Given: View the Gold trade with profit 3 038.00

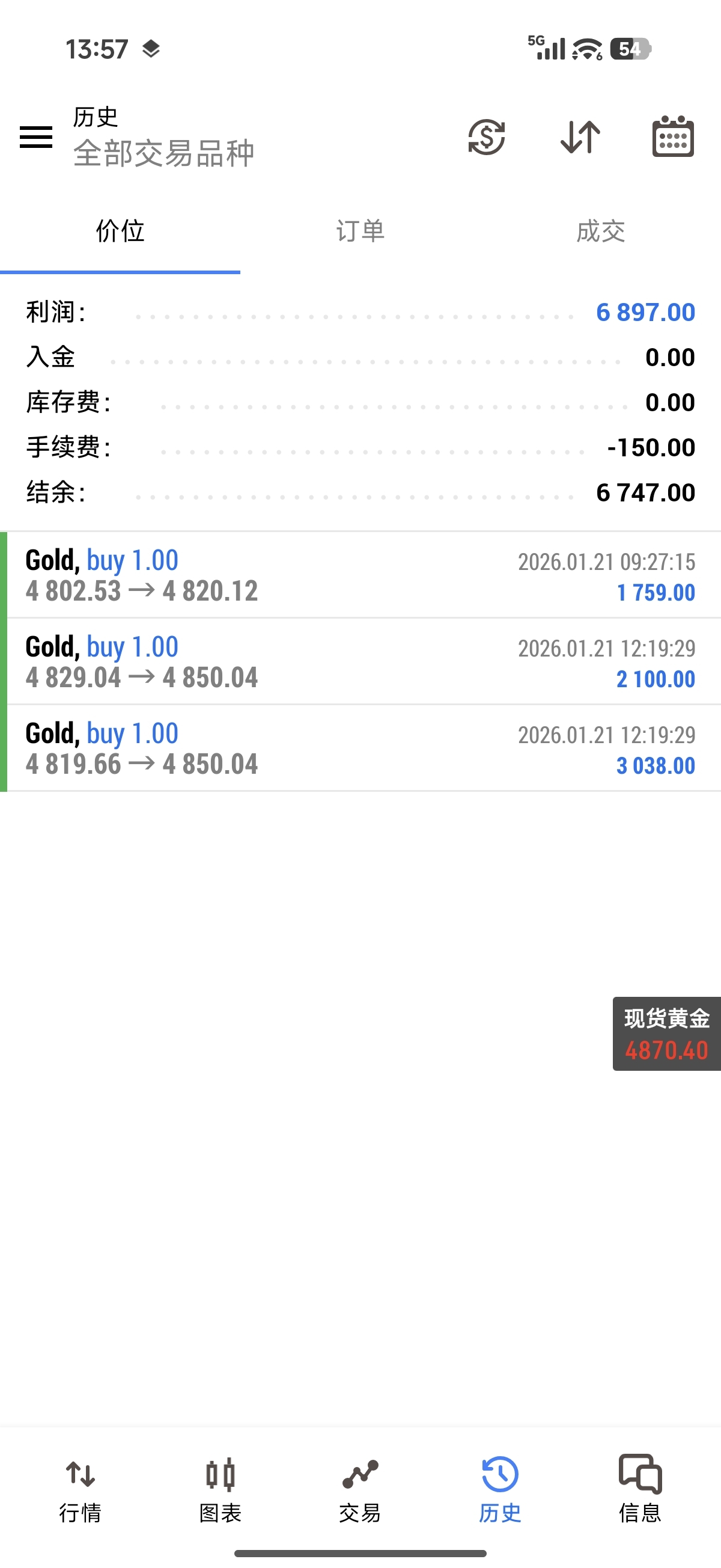Looking at the screenshot, I should click(360, 748).
